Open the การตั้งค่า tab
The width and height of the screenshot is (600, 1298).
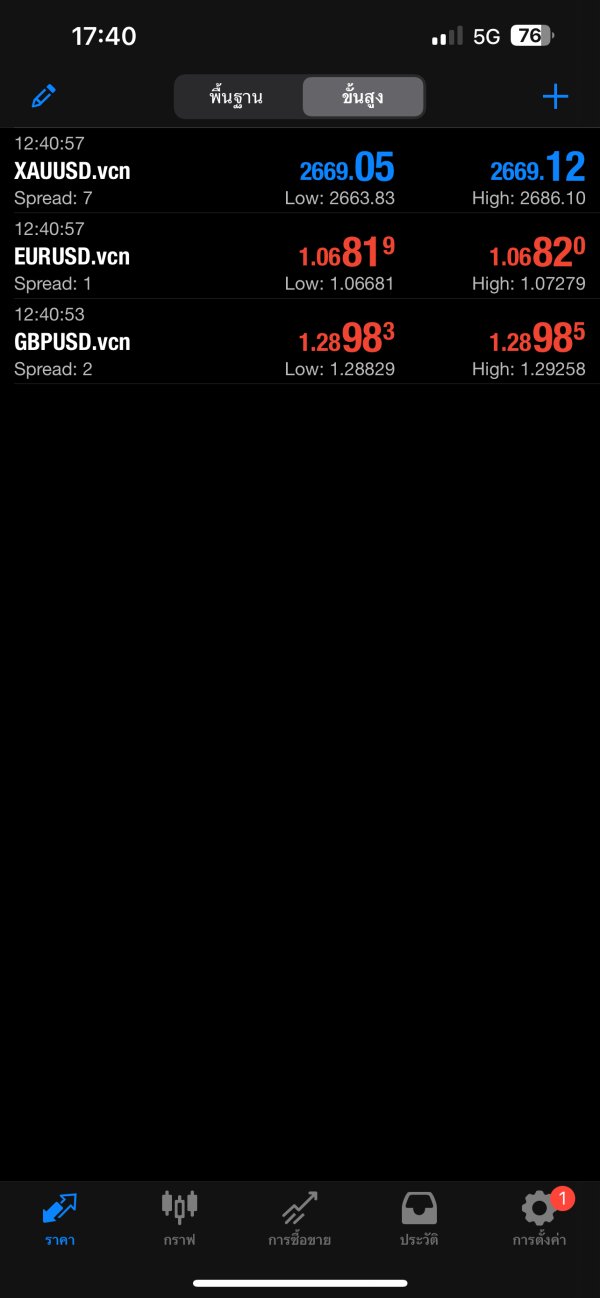point(539,1219)
